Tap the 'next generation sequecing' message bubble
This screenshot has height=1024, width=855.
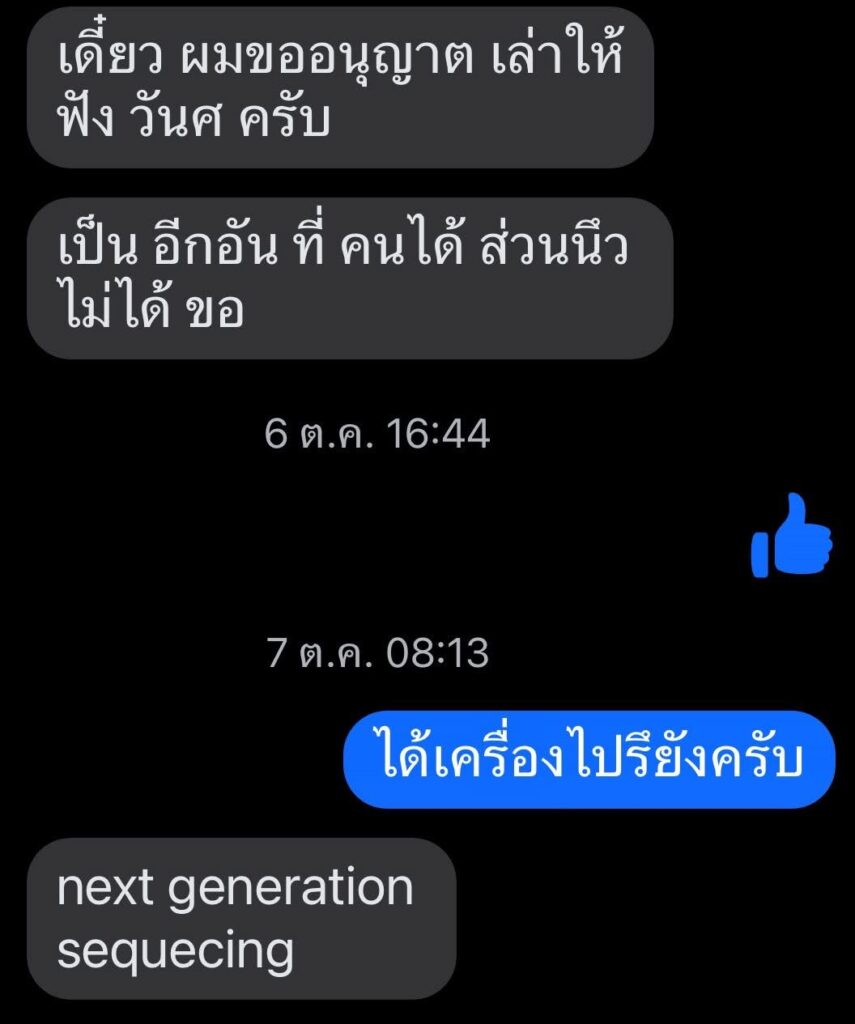pos(240,918)
